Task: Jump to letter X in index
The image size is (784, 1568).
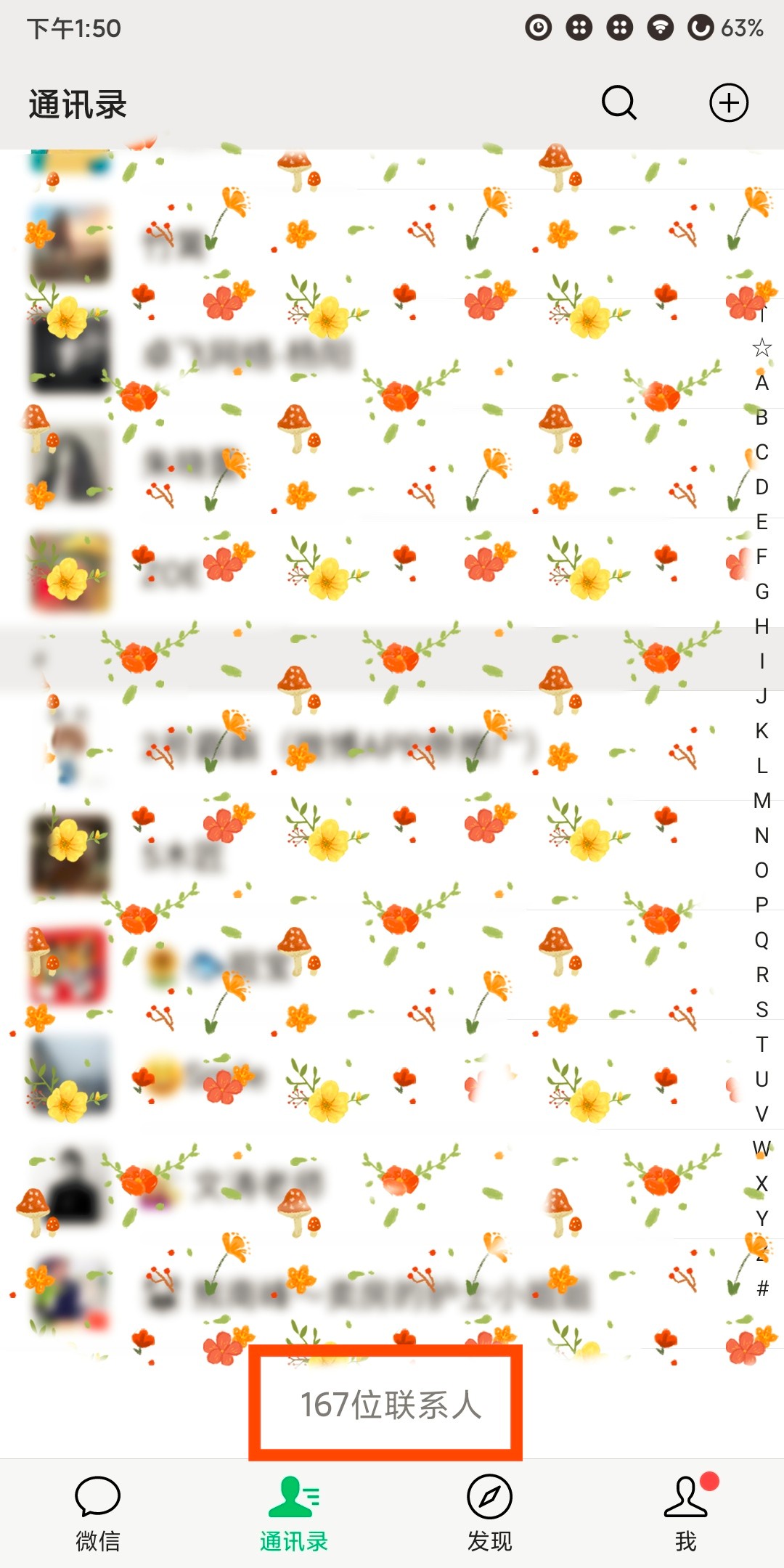Action: 761,1183
